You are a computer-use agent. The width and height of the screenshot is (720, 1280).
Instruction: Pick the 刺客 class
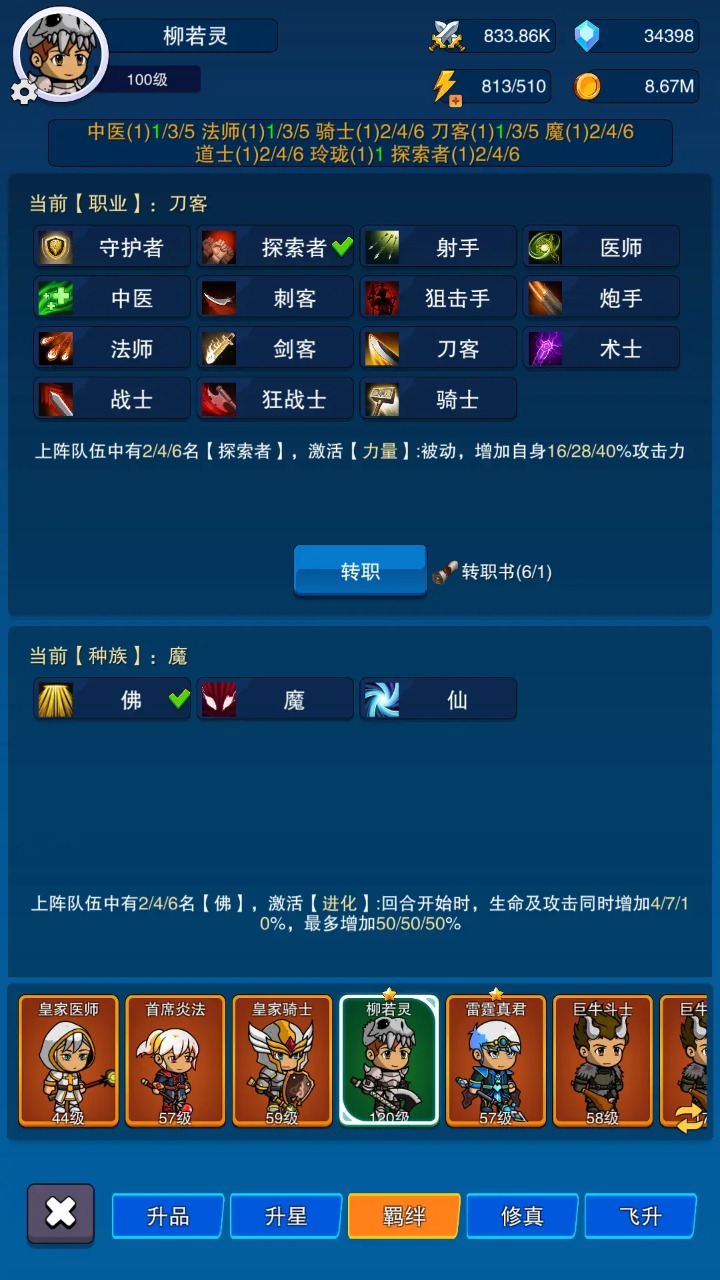coord(275,298)
